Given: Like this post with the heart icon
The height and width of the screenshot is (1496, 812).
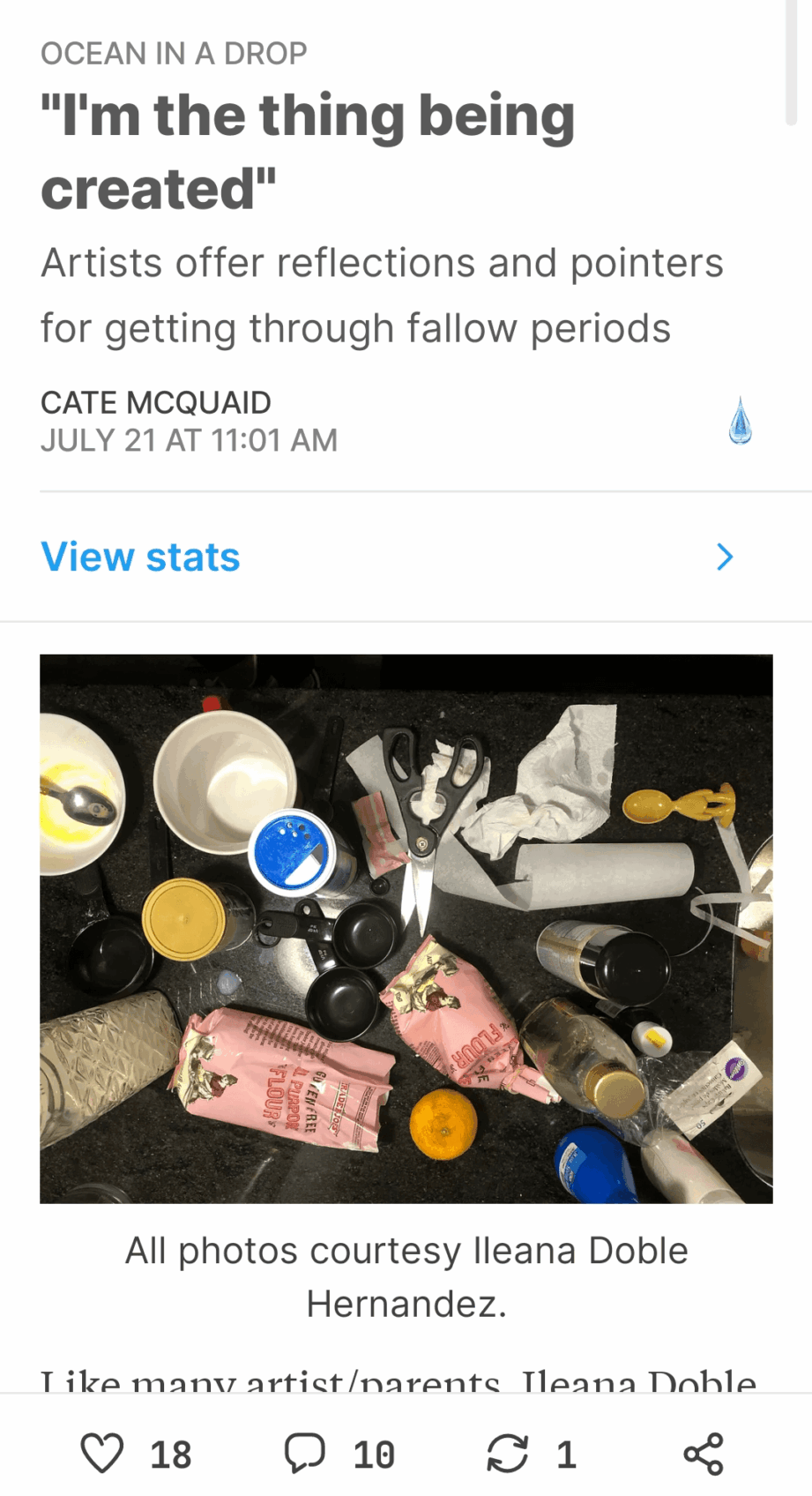Looking at the screenshot, I should 102,1454.
